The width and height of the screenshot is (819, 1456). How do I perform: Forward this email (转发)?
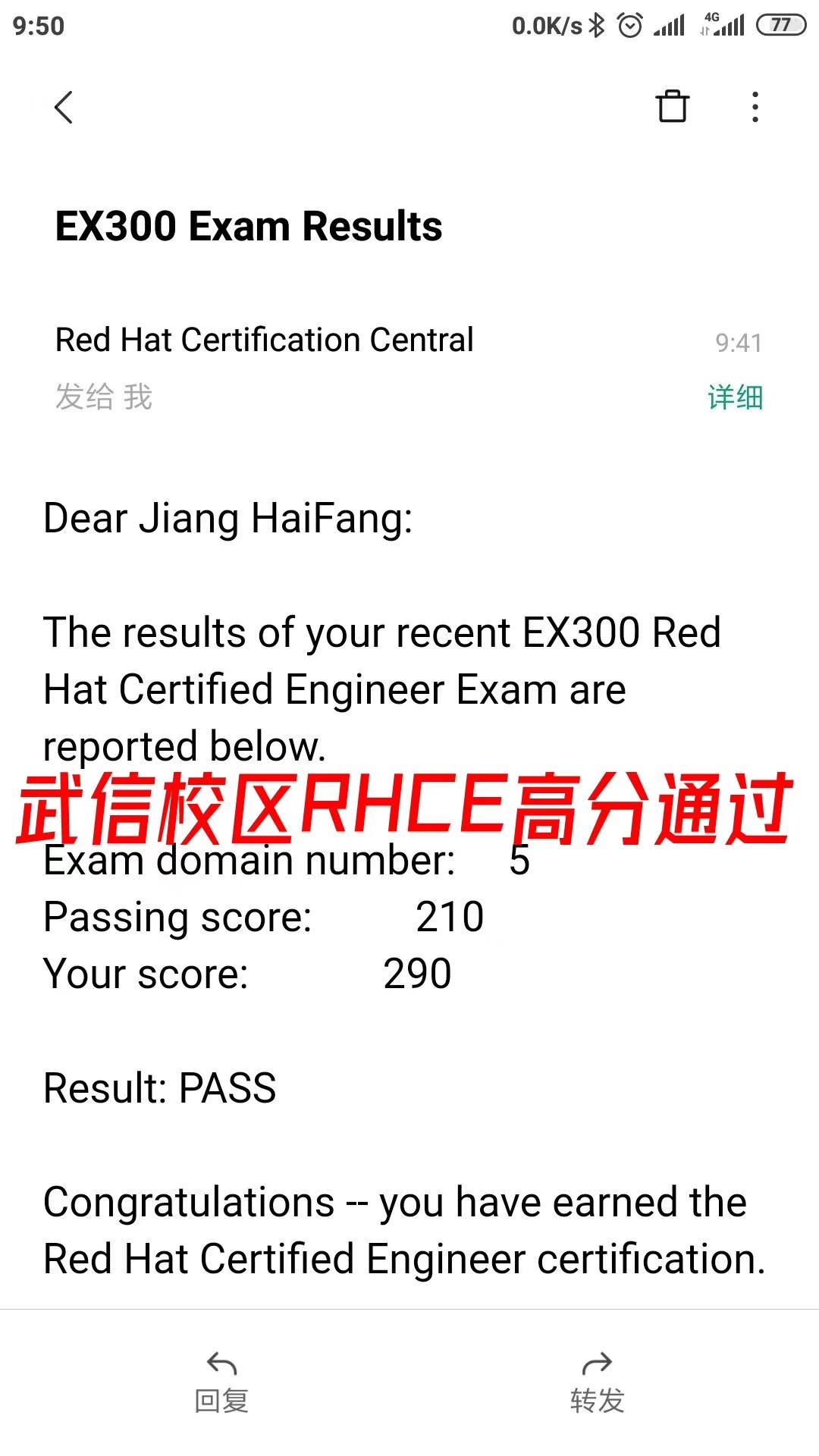[597, 1382]
